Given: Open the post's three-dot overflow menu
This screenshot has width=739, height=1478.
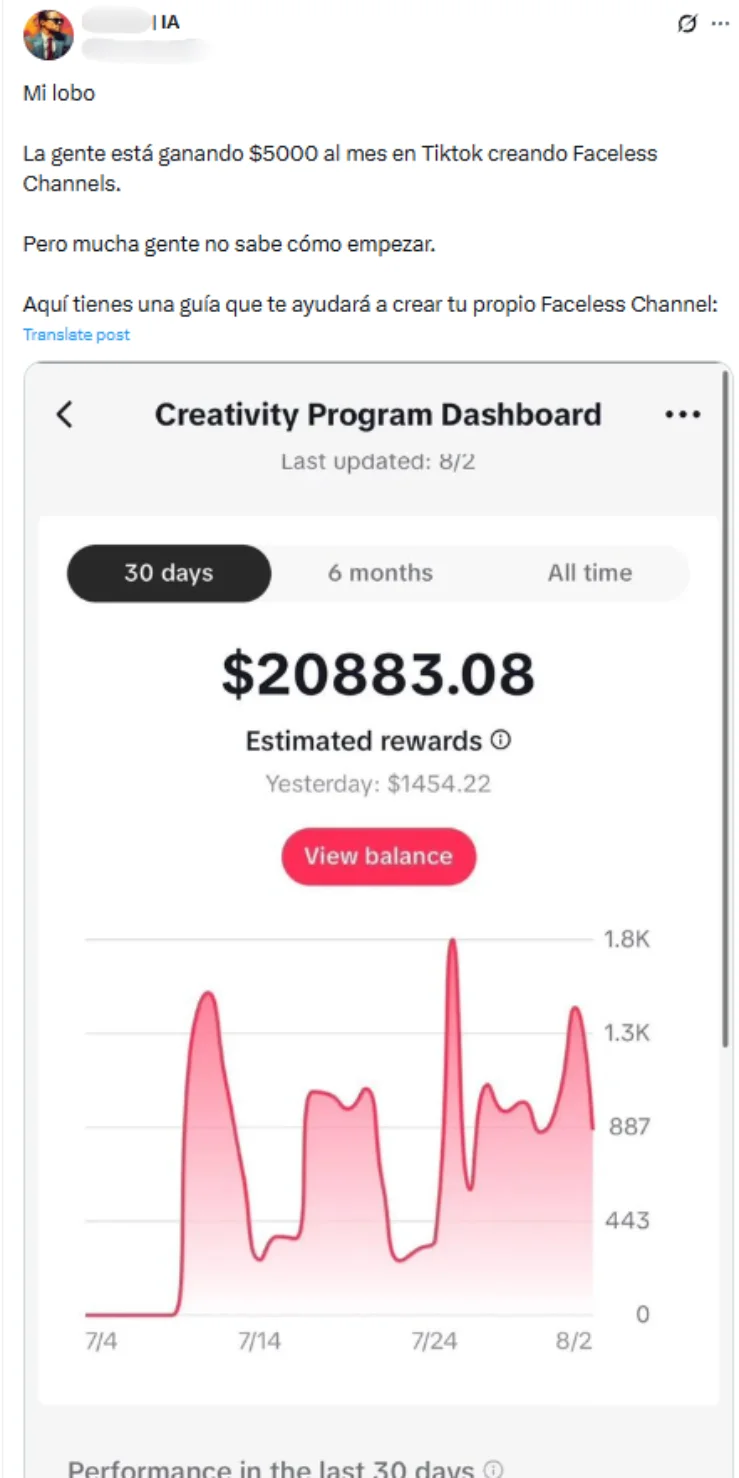Looking at the screenshot, I should (x=720, y=25).
